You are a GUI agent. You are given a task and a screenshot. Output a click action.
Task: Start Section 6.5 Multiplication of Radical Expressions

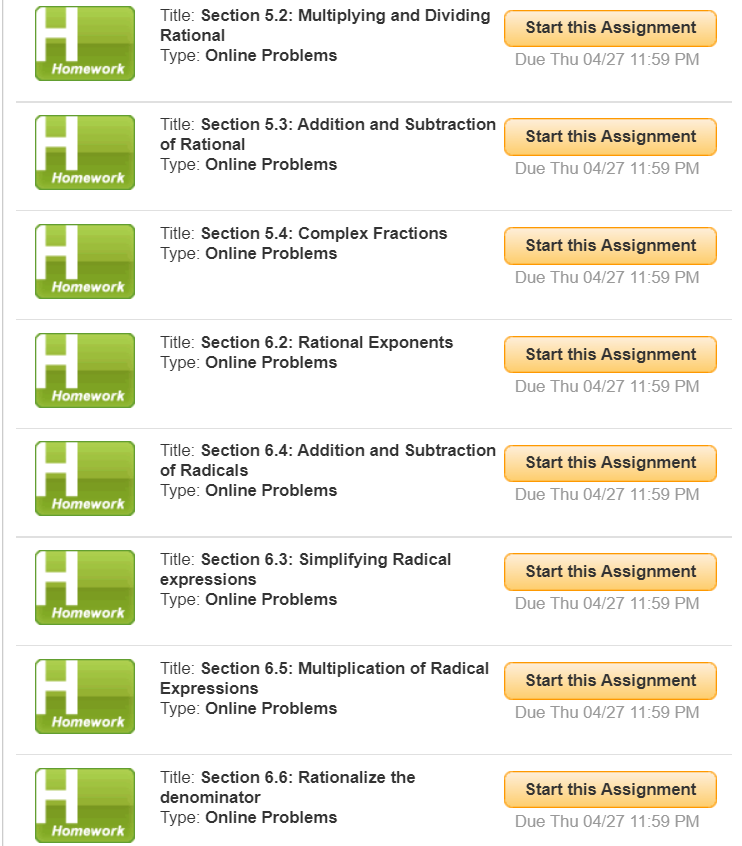[610, 681]
